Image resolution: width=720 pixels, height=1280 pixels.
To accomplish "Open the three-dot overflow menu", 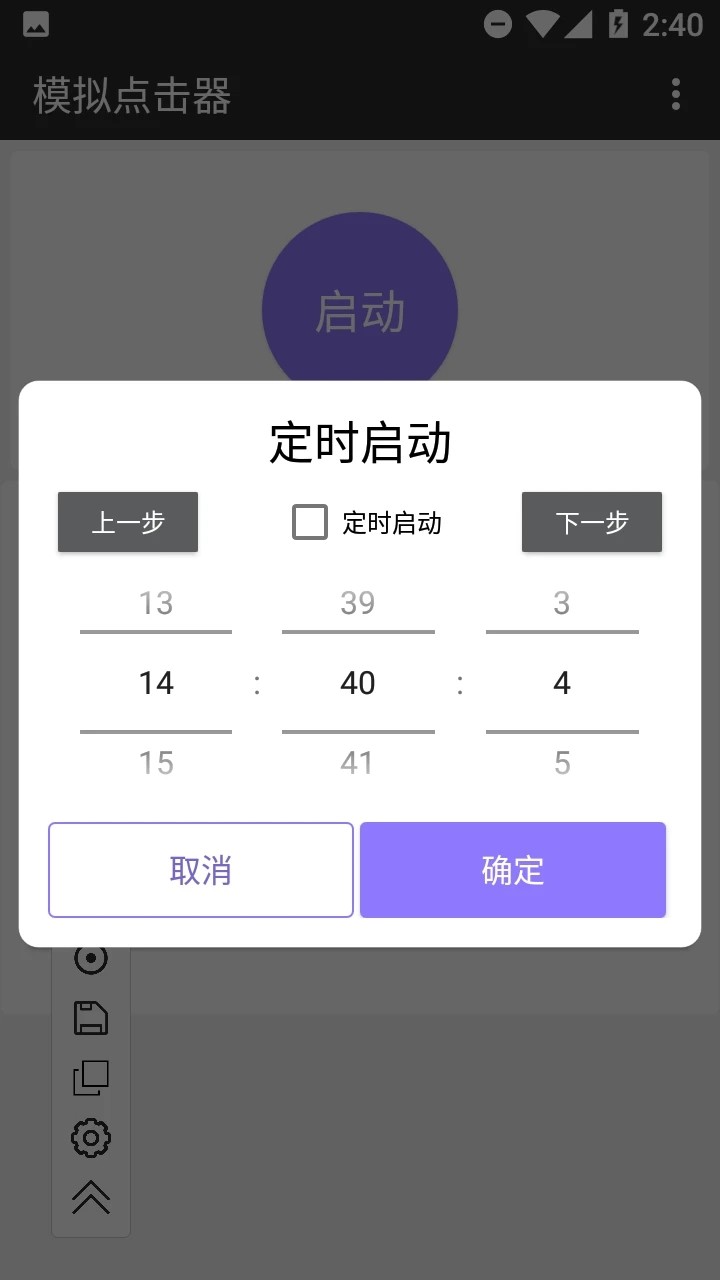I will pos(676,94).
